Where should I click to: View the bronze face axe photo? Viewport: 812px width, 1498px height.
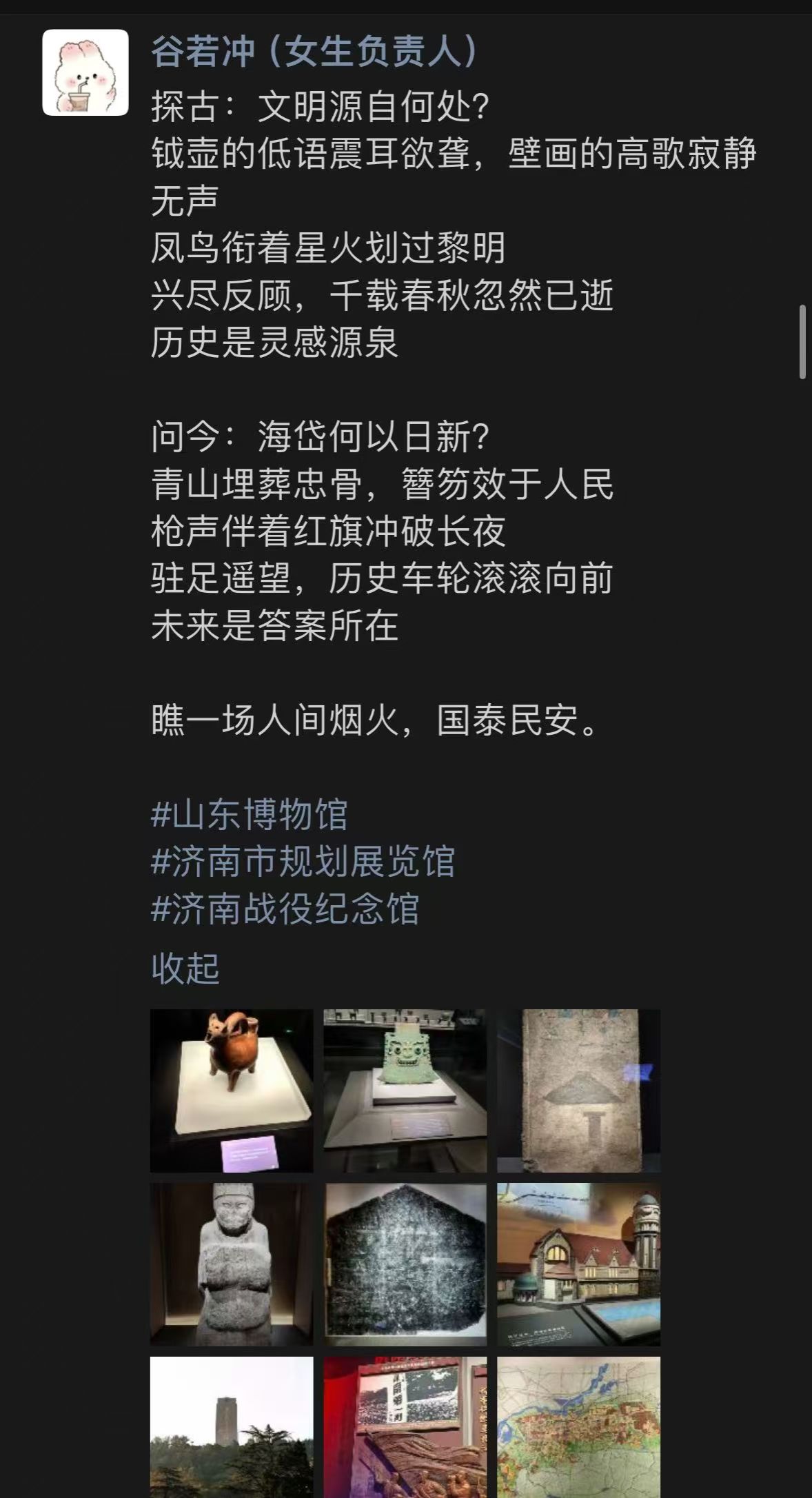(x=405, y=1091)
